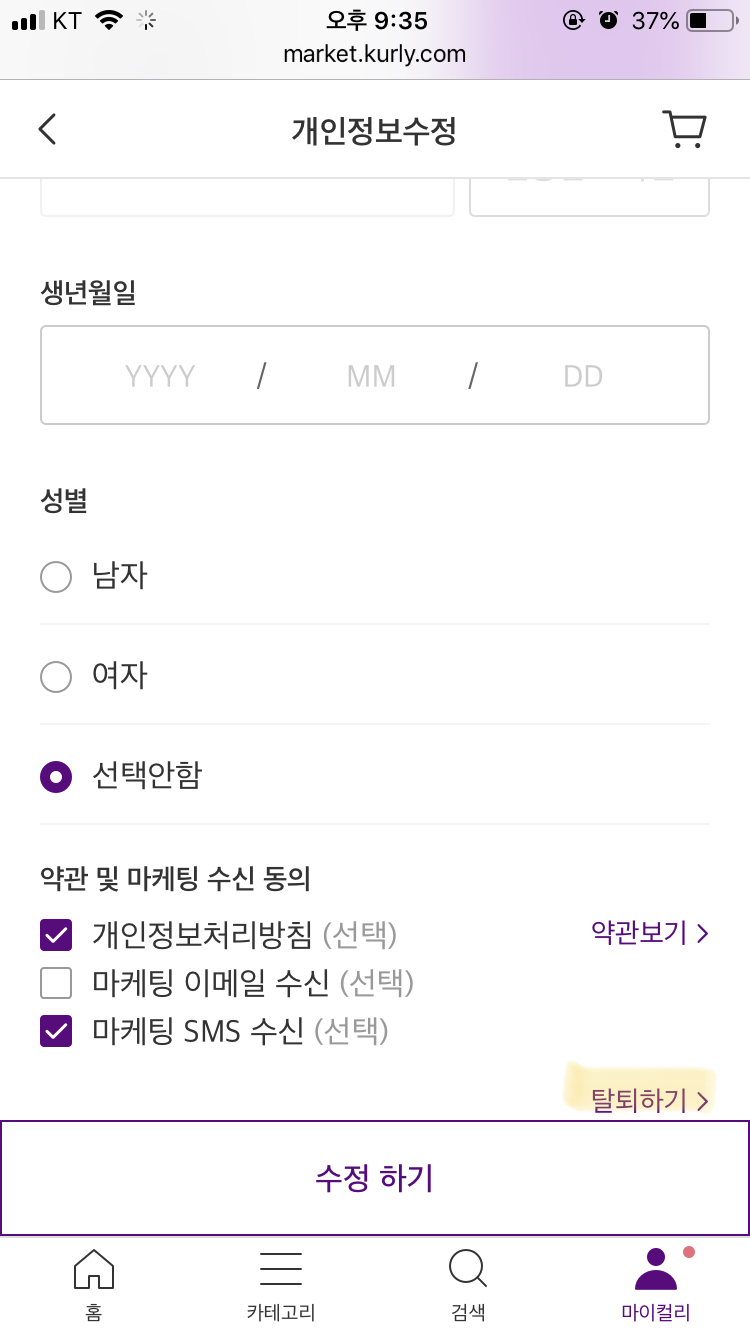
Task: Tap the shopping cart icon
Action: click(x=684, y=128)
